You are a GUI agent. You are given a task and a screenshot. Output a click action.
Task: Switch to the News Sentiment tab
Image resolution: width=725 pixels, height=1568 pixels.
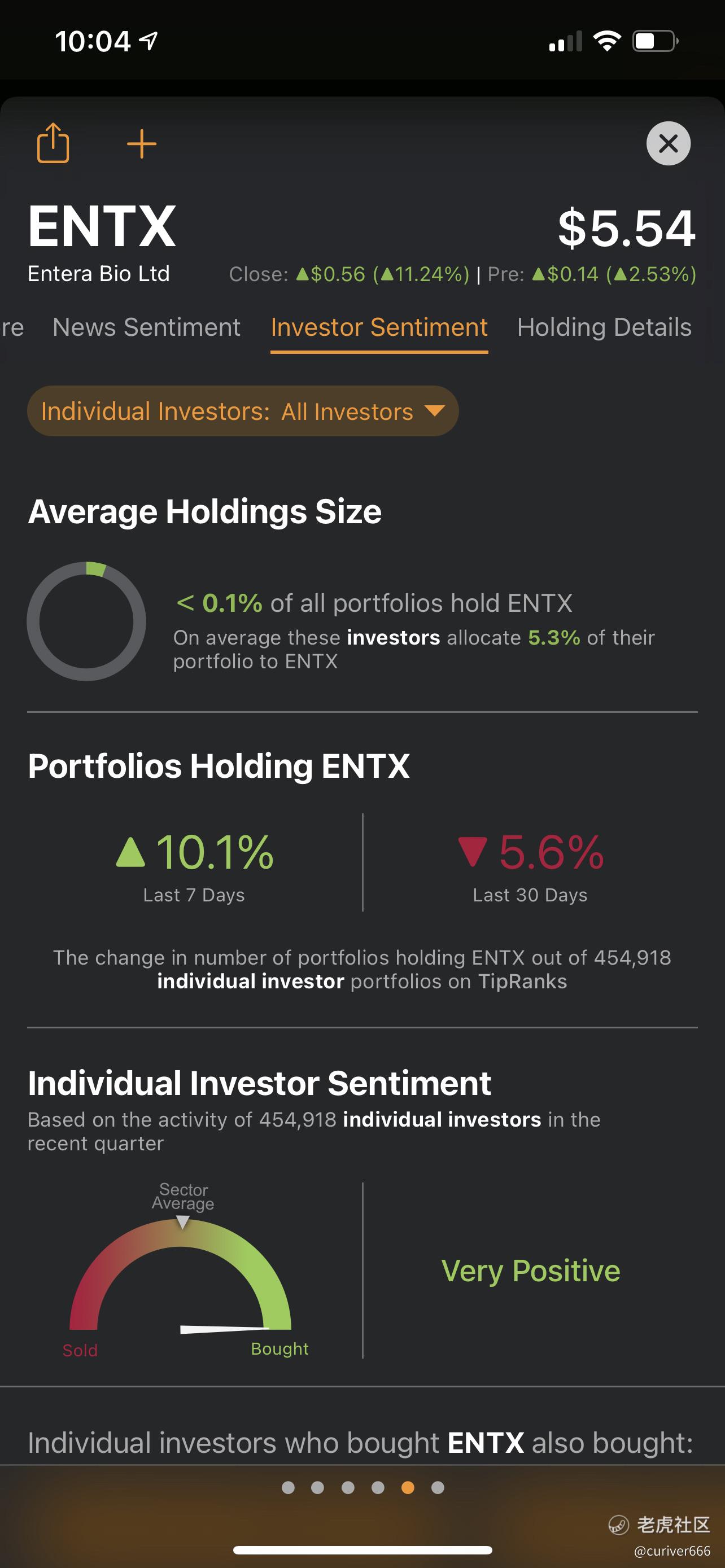coord(147,327)
